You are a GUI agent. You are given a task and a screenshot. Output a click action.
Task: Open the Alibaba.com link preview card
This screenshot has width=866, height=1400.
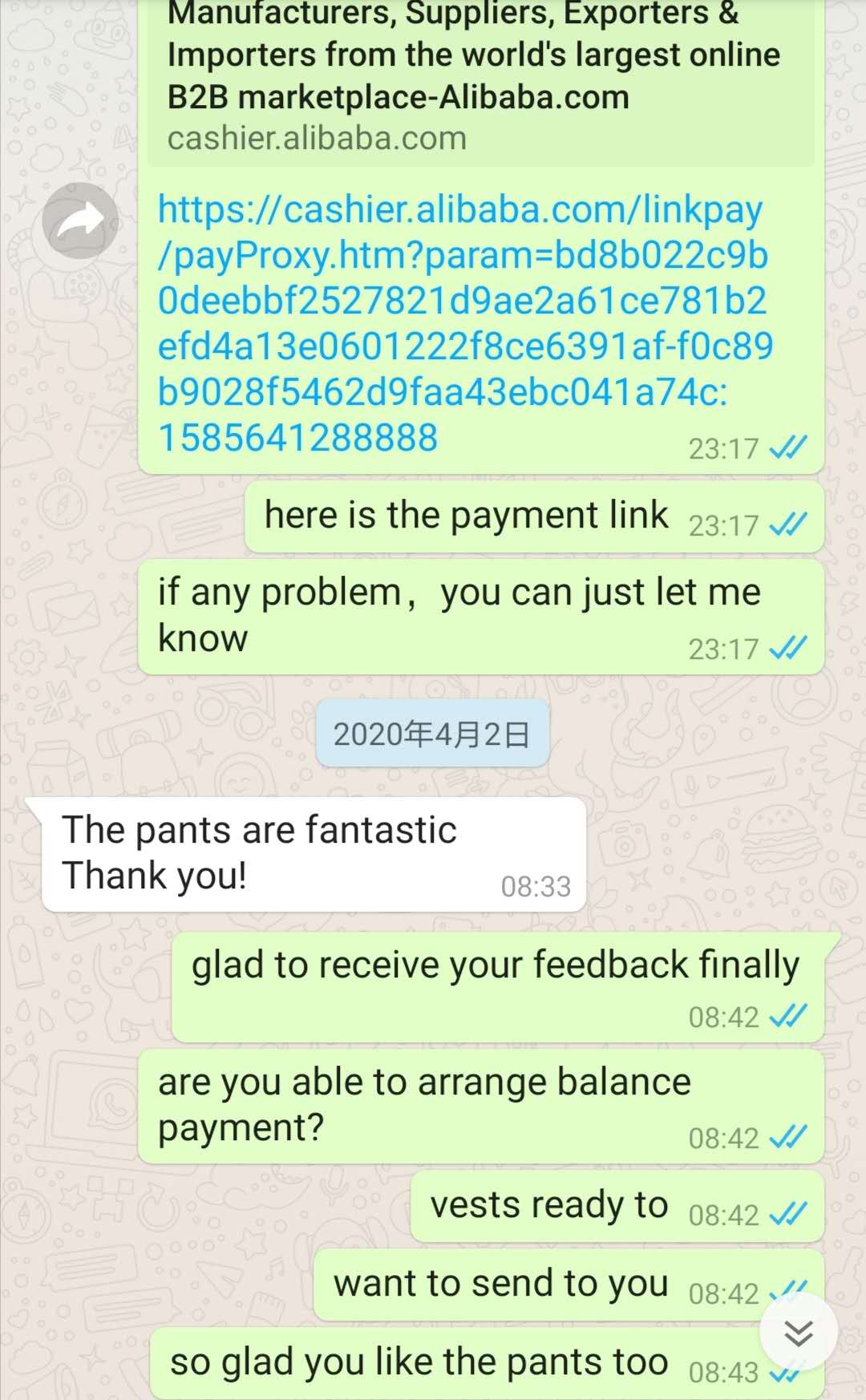[481, 82]
